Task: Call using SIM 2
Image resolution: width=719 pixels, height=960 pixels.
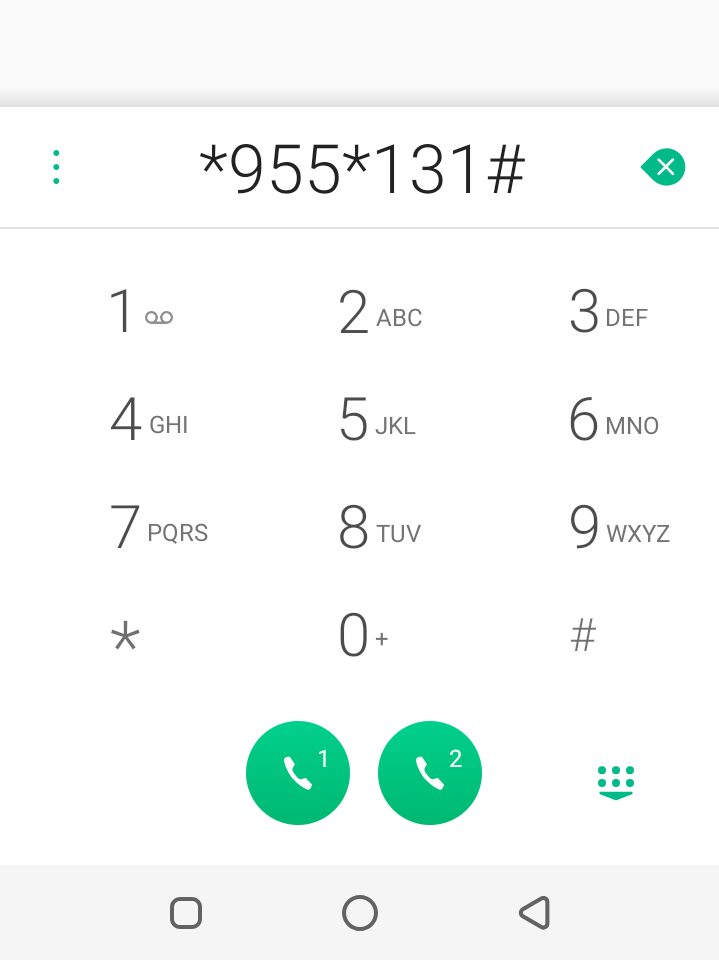Action: point(430,773)
